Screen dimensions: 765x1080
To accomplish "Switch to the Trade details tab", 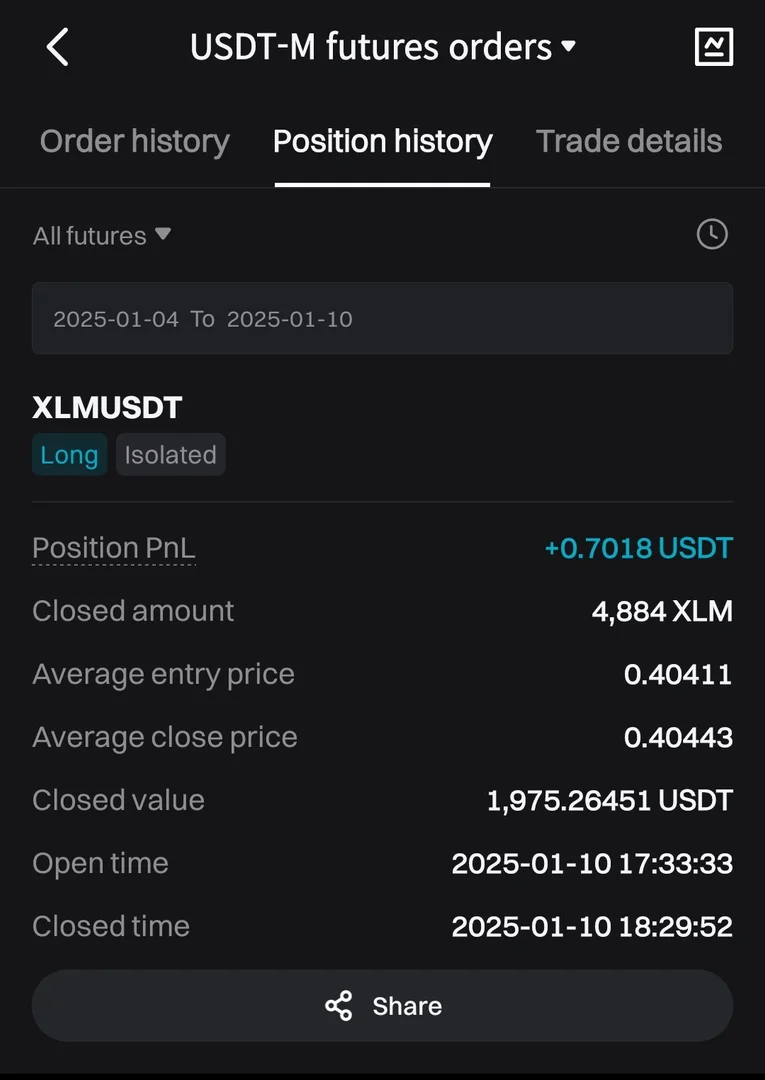I will click(x=628, y=142).
